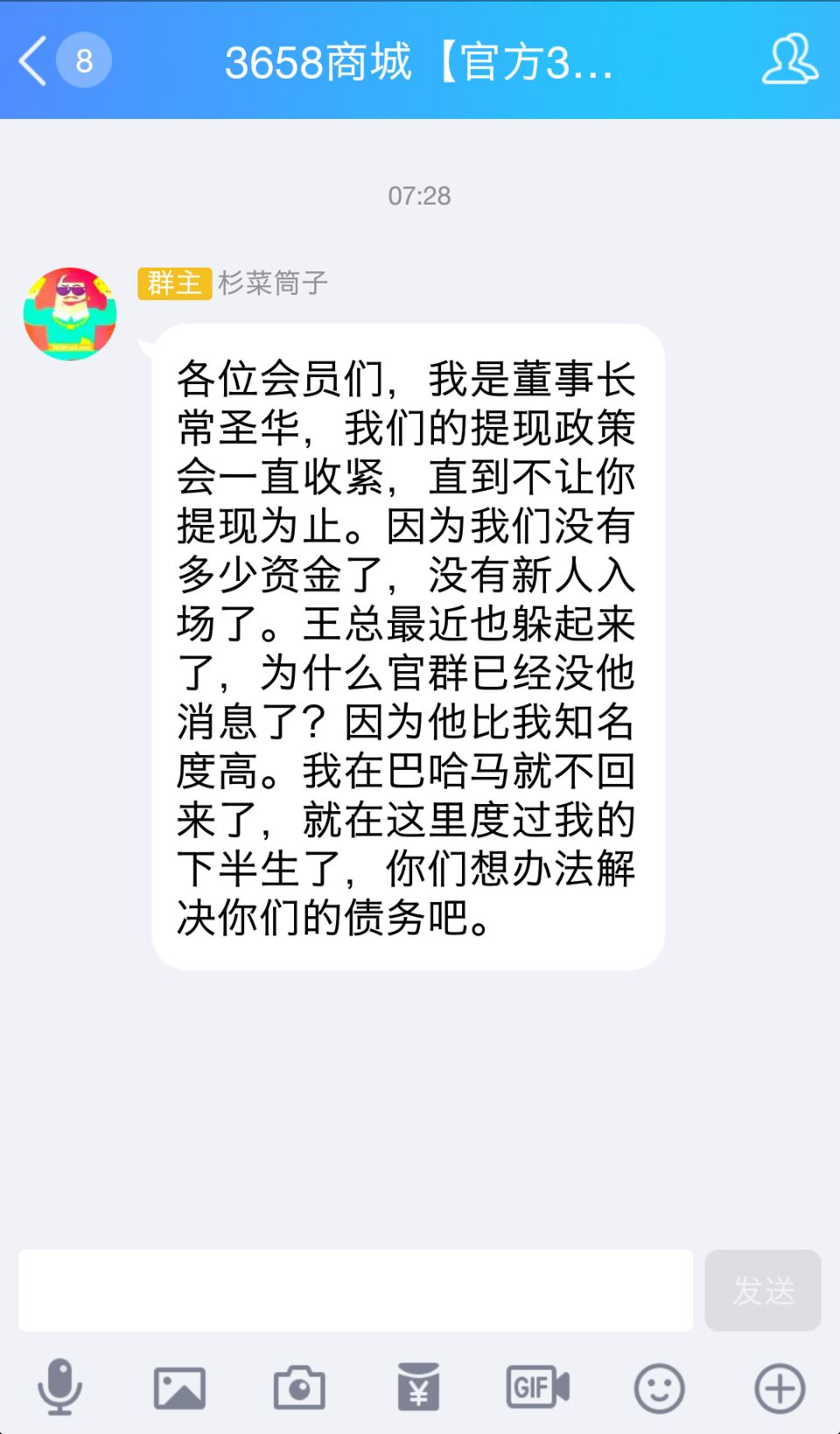The image size is (840, 1434).
Task: Expand more options with the plus icon
Action: pos(780,1388)
